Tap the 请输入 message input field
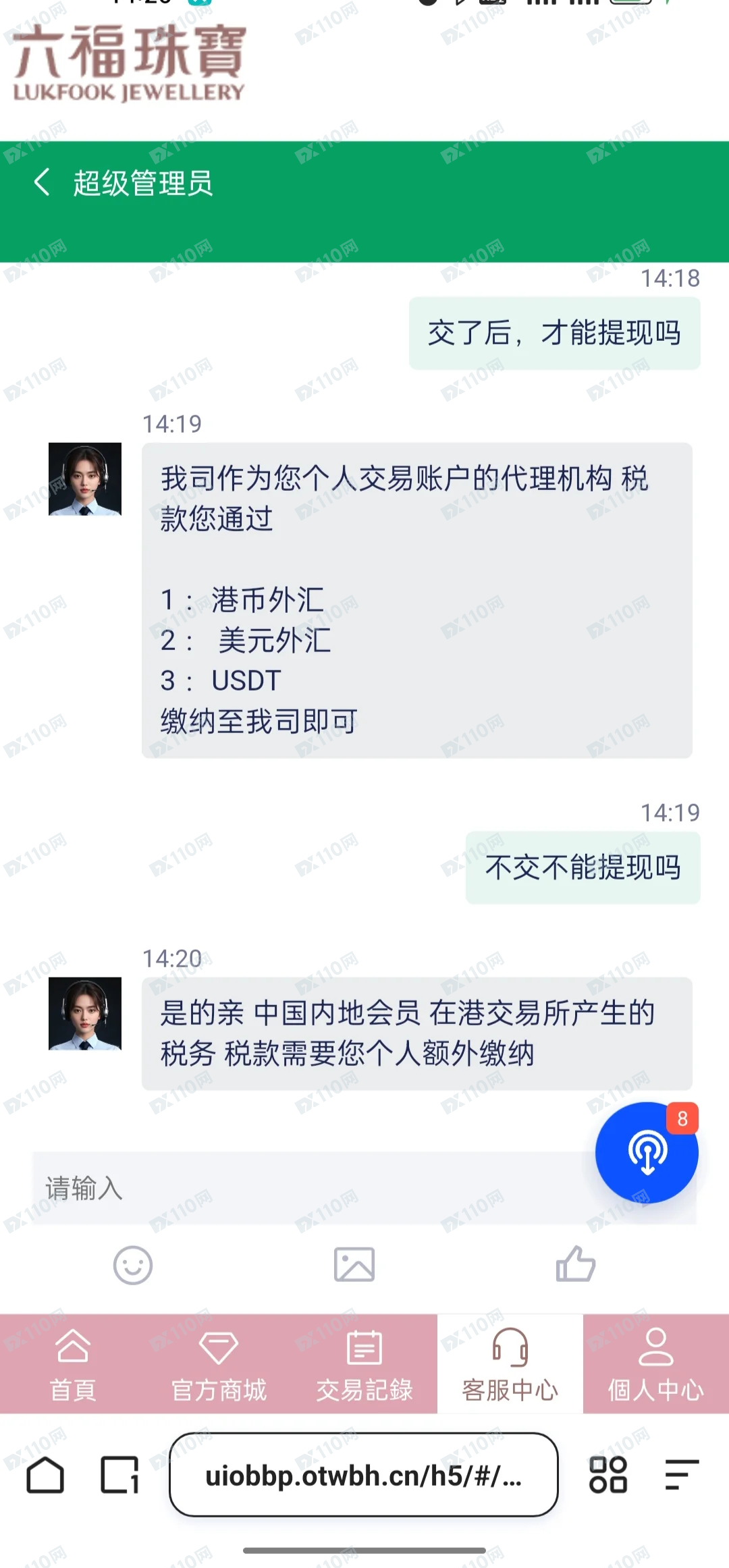This screenshot has width=729, height=1568. [x=304, y=1188]
